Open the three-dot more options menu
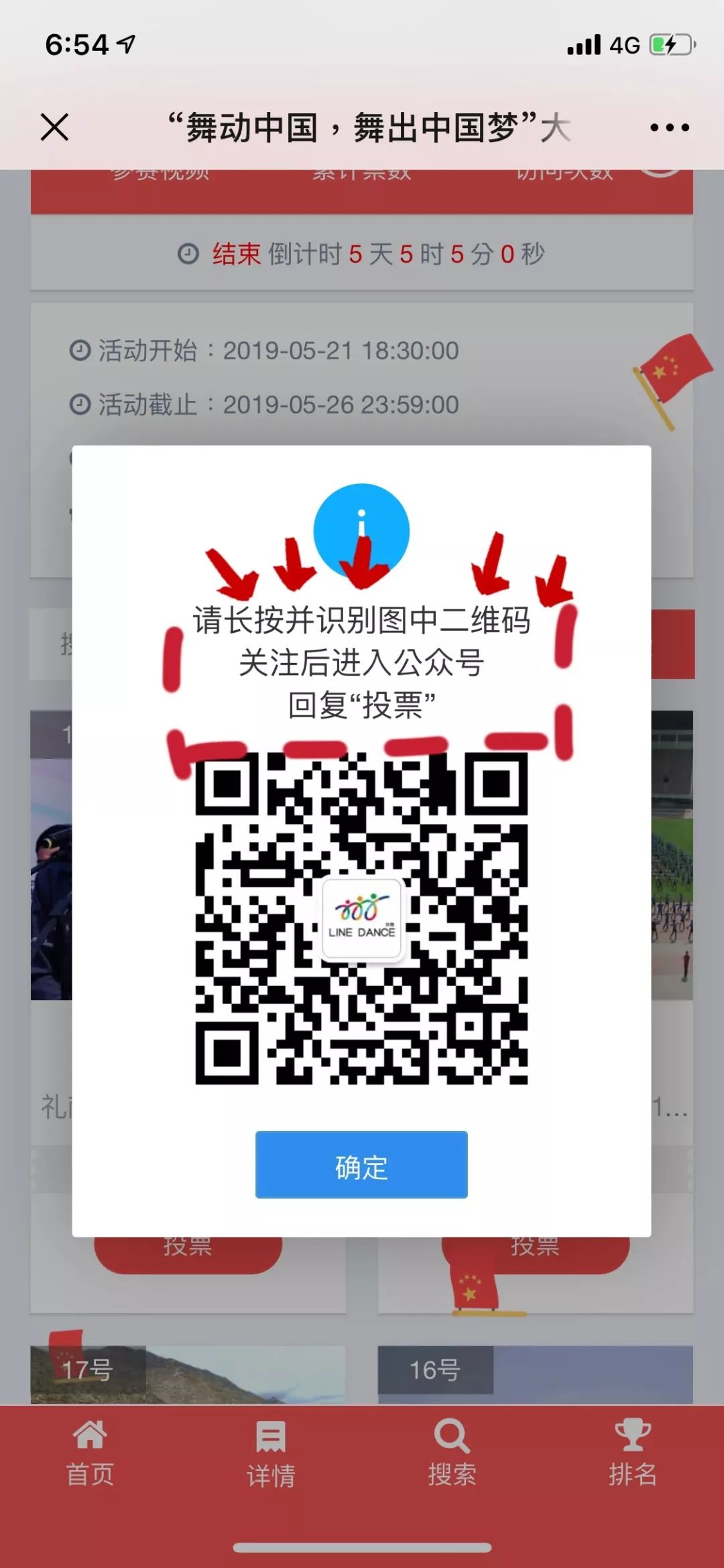 click(669, 127)
